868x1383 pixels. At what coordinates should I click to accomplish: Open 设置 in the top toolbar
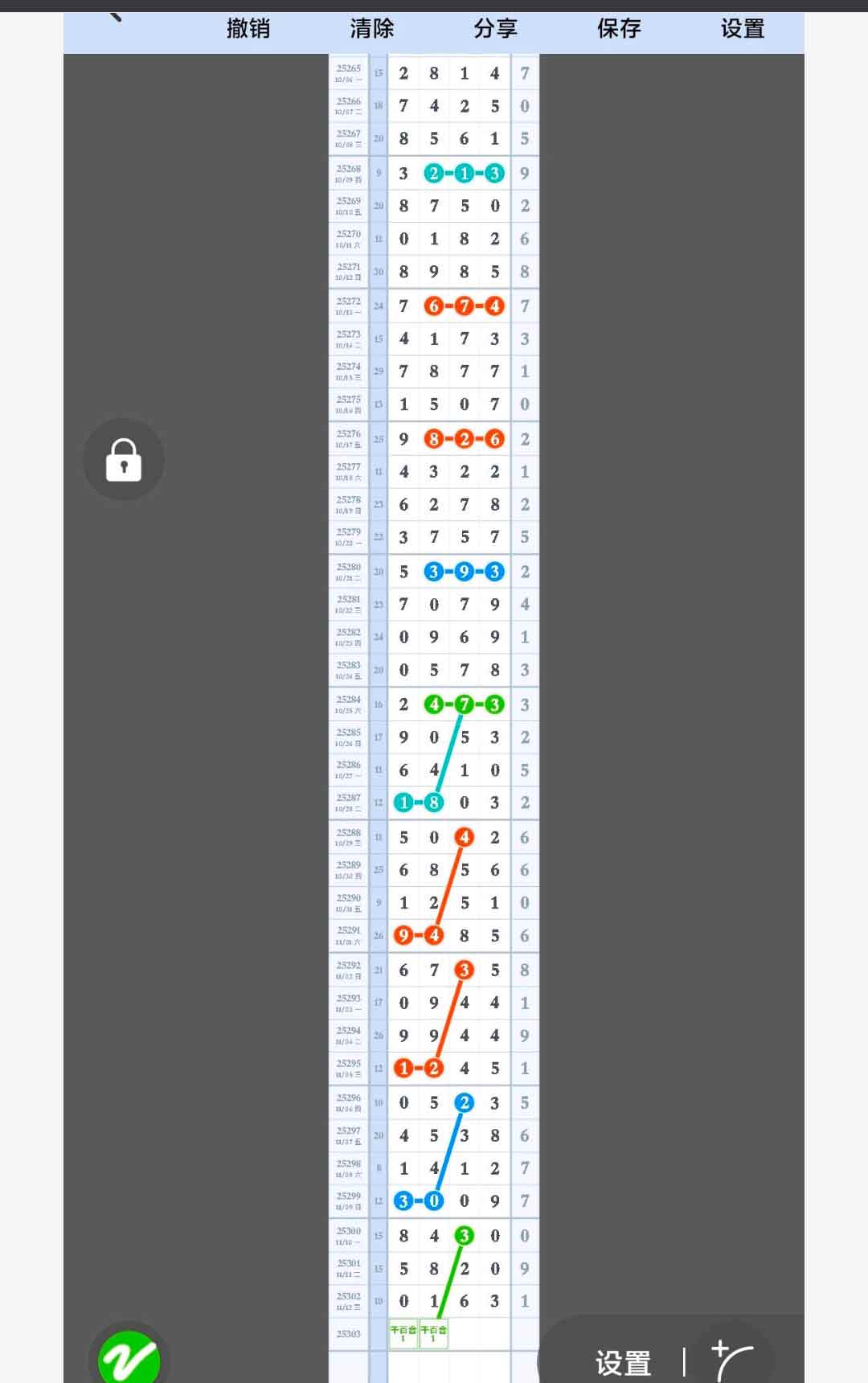click(742, 30)
